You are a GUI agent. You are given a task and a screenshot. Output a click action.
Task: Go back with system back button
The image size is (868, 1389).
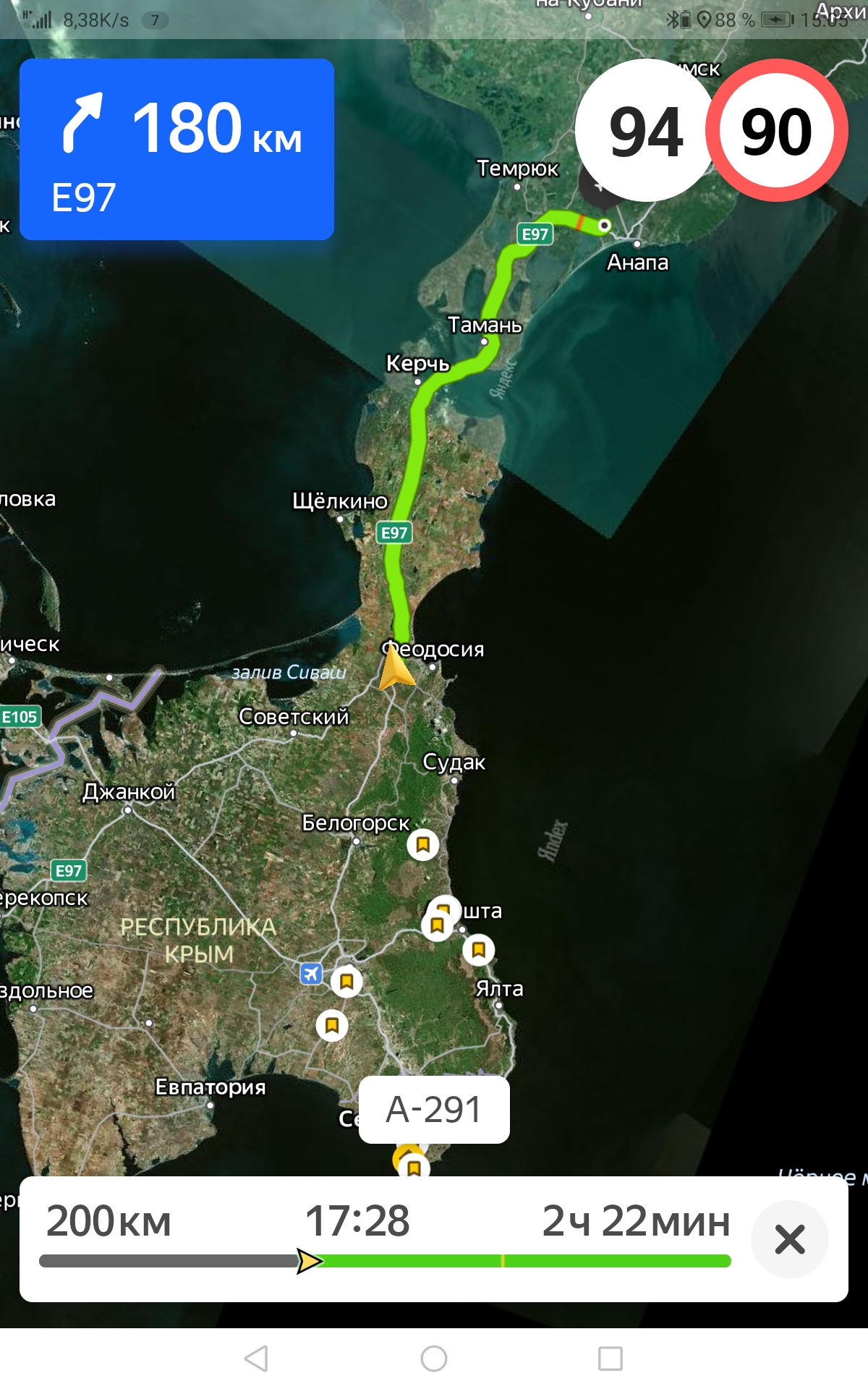(x=257, y=1359)
